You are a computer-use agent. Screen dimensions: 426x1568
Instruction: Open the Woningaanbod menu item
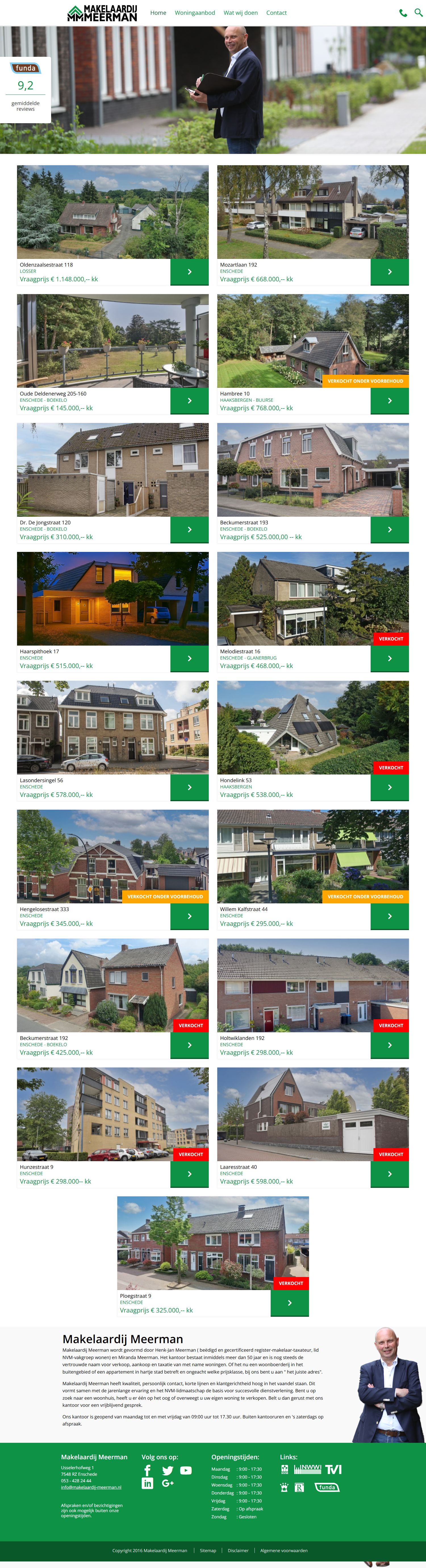(x=195, y=13)
